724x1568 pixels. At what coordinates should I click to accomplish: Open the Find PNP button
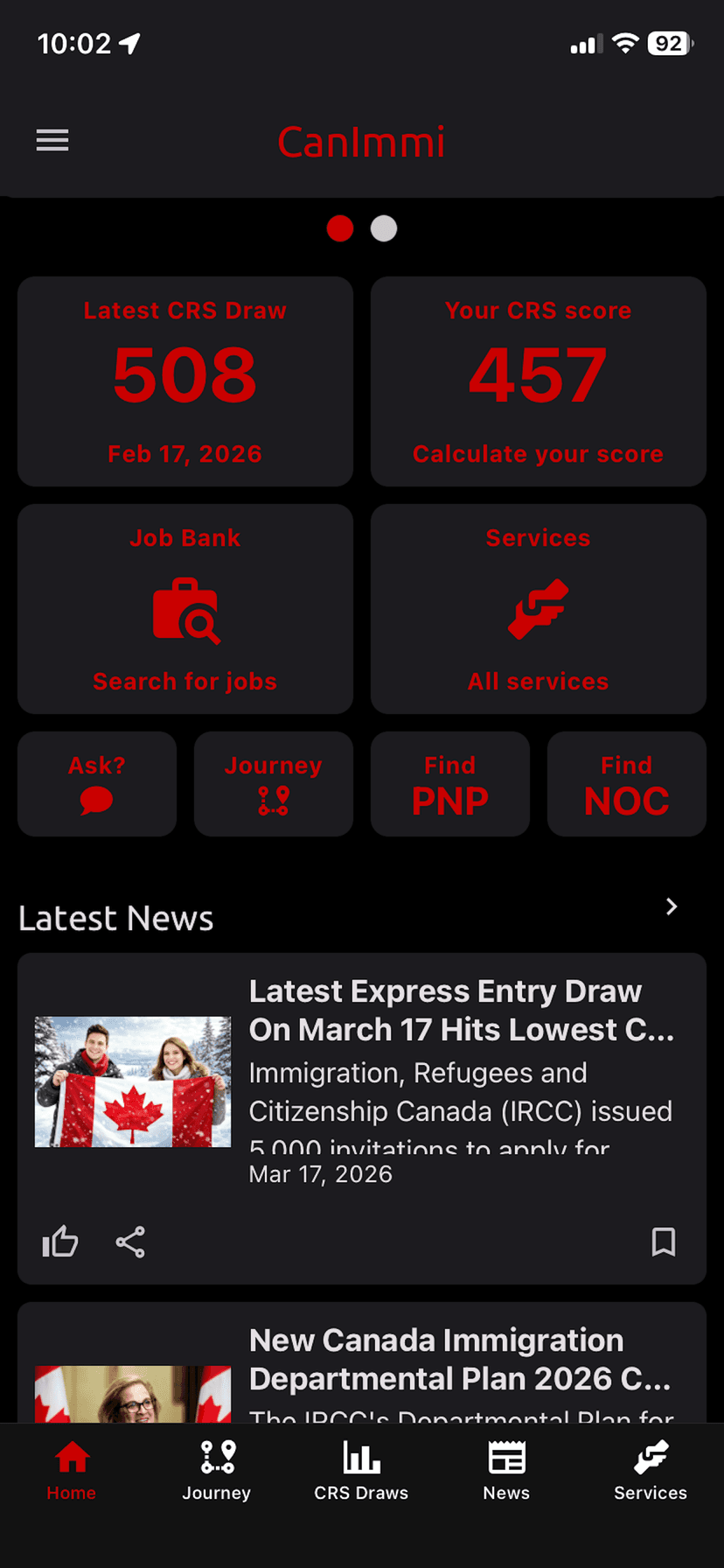point(450,784)
